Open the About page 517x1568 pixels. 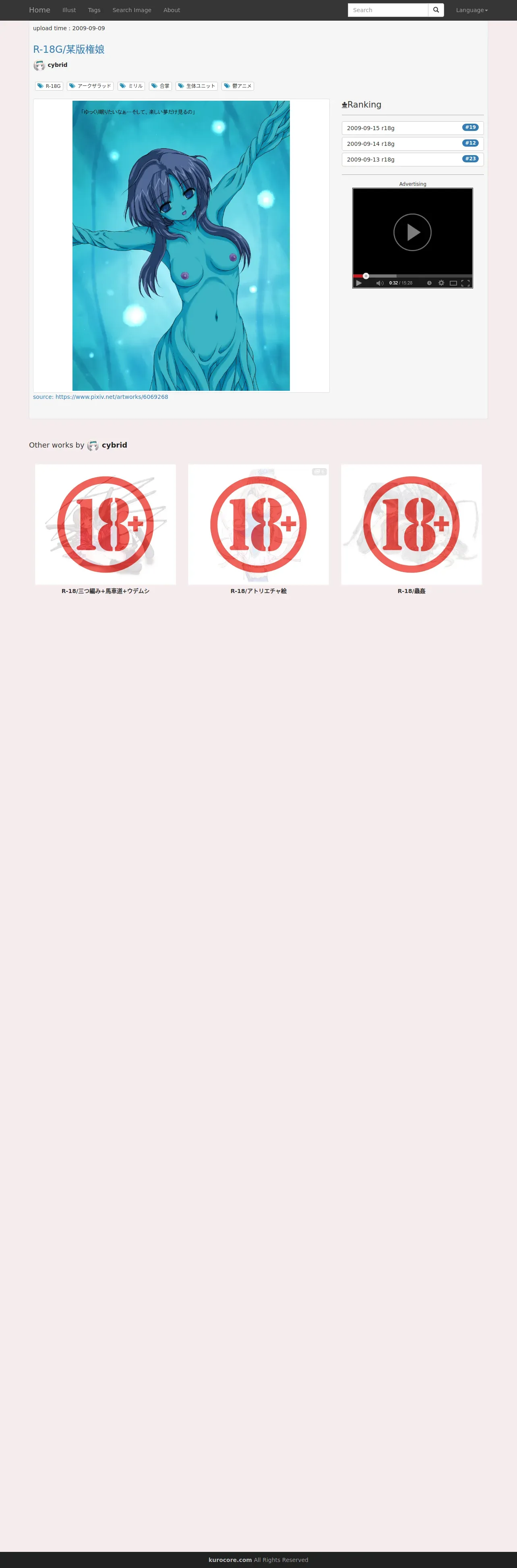[172, 10]
